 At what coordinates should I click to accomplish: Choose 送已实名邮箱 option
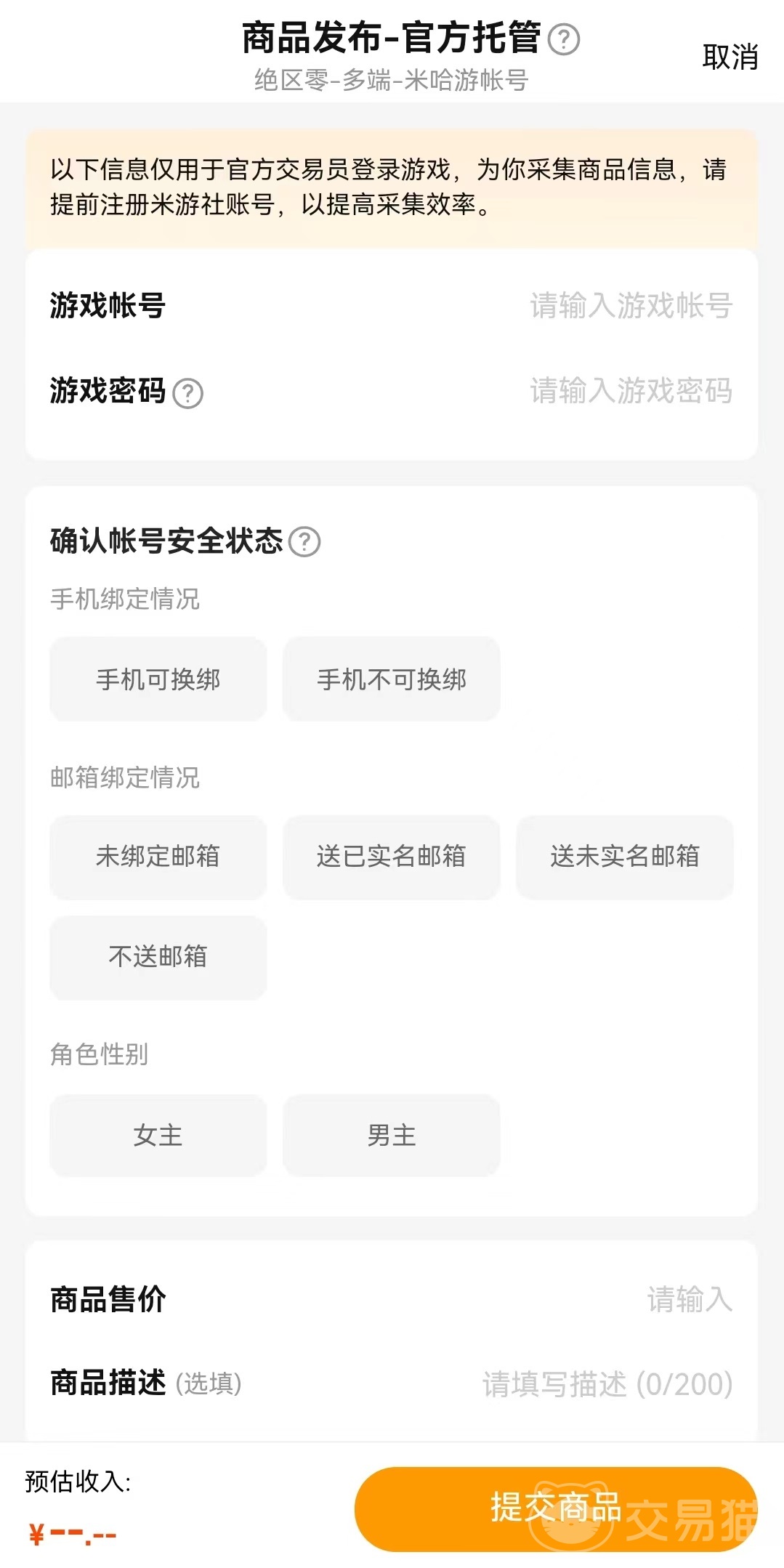coord(392,857)
